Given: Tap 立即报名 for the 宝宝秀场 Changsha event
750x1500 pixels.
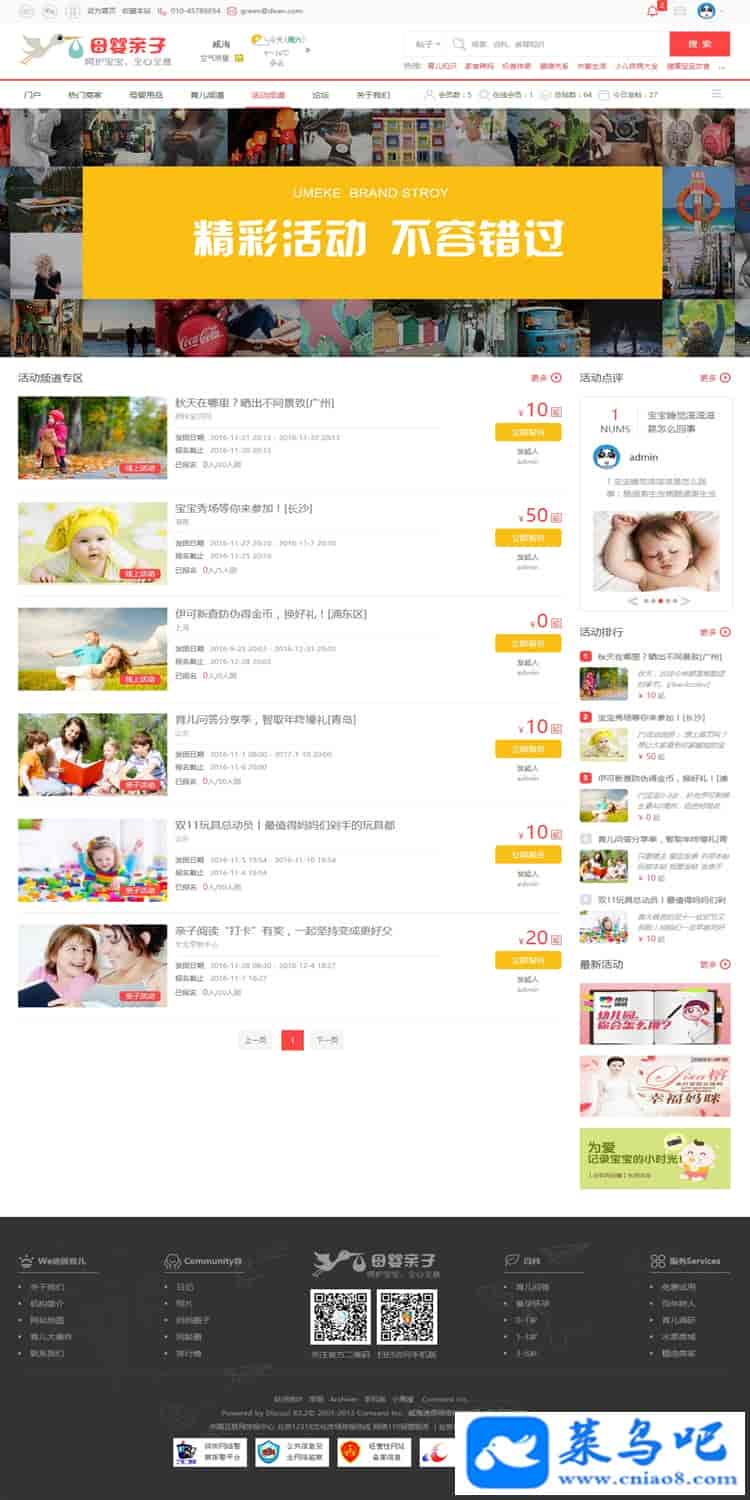Looking at the screenshot, I should (x=528, y=538).
